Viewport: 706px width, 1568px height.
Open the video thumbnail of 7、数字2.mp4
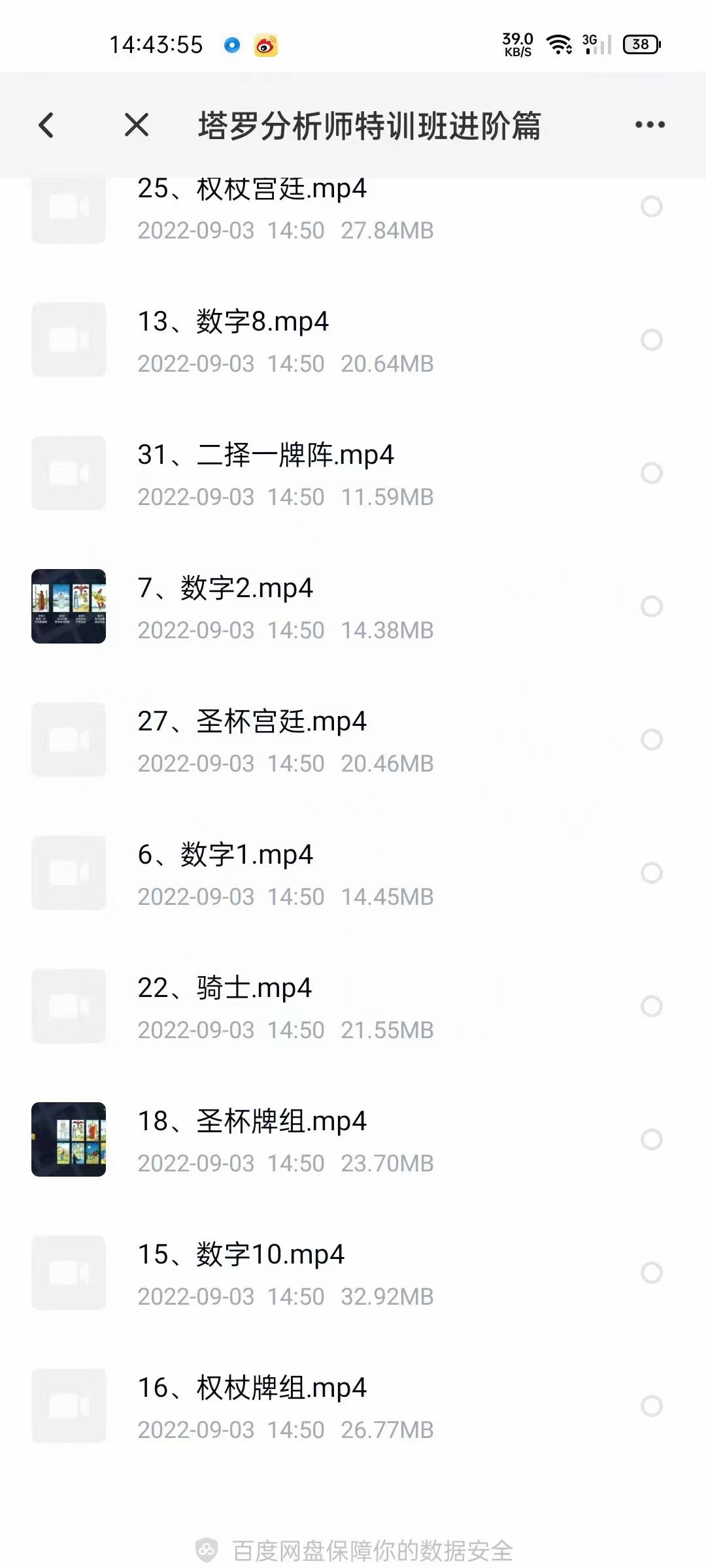click(x=69, y=606)
